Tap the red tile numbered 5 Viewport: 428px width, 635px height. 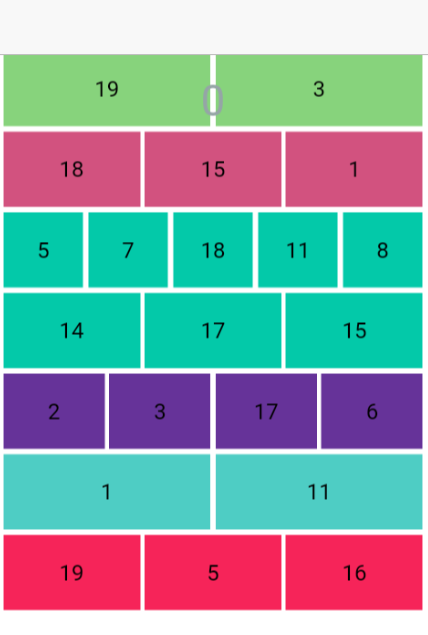point(213,572)
